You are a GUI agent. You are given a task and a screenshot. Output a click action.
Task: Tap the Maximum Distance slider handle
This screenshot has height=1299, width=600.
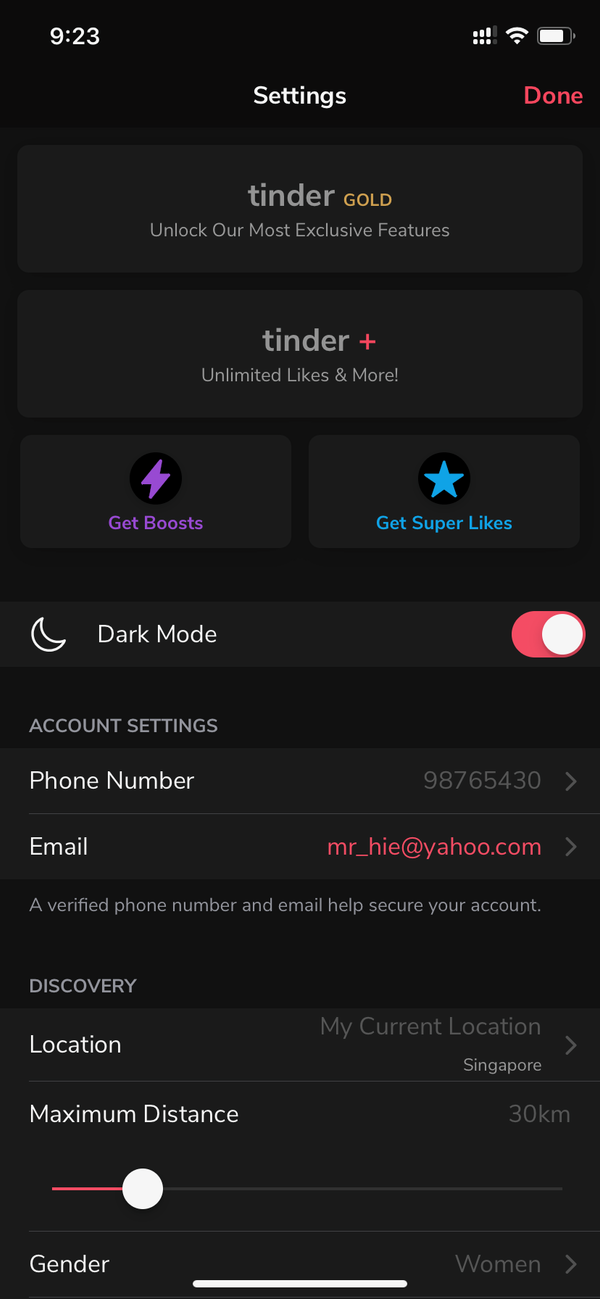(143, 1189)
